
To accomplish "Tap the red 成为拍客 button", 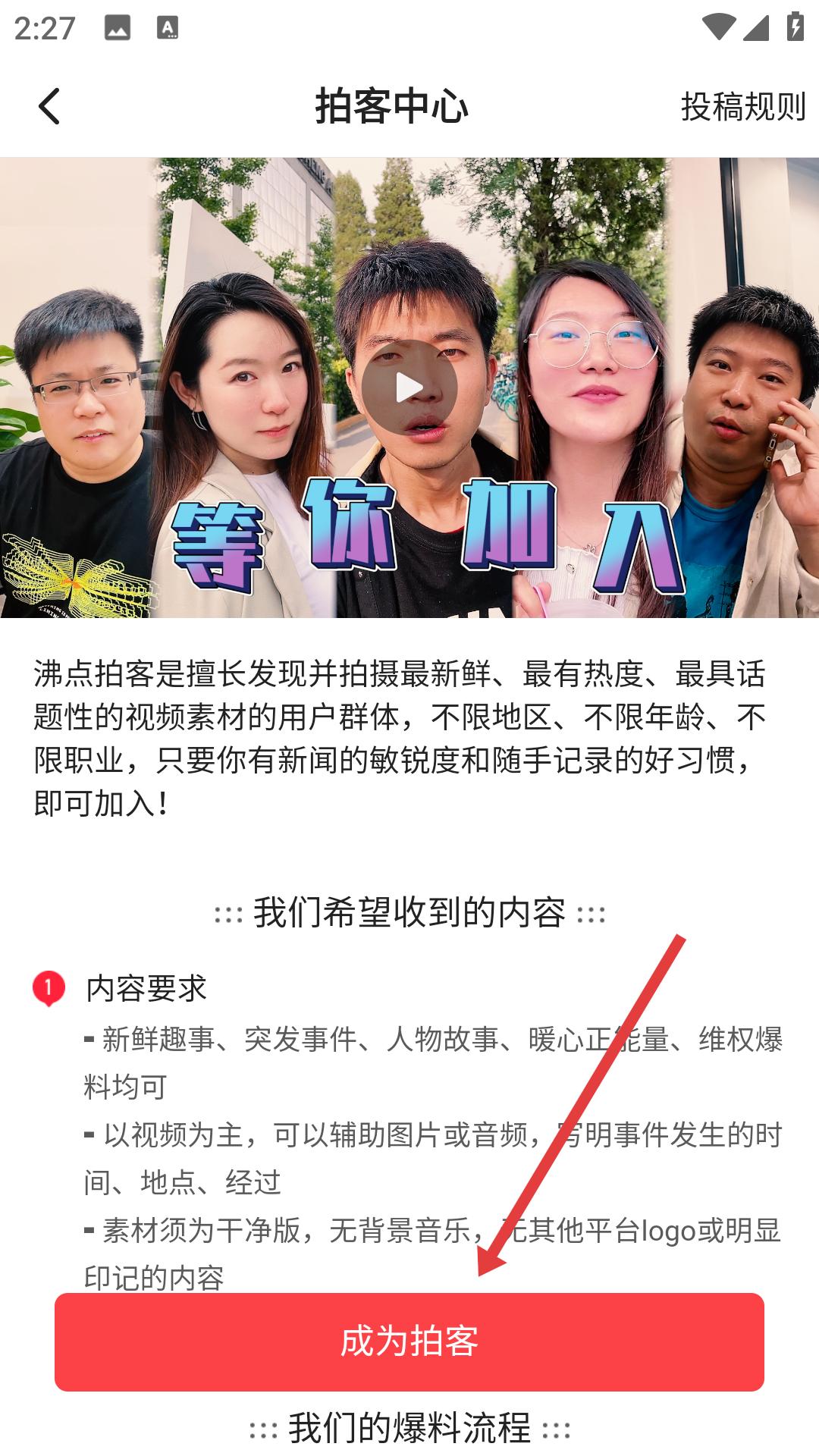I will [409, 1341].
